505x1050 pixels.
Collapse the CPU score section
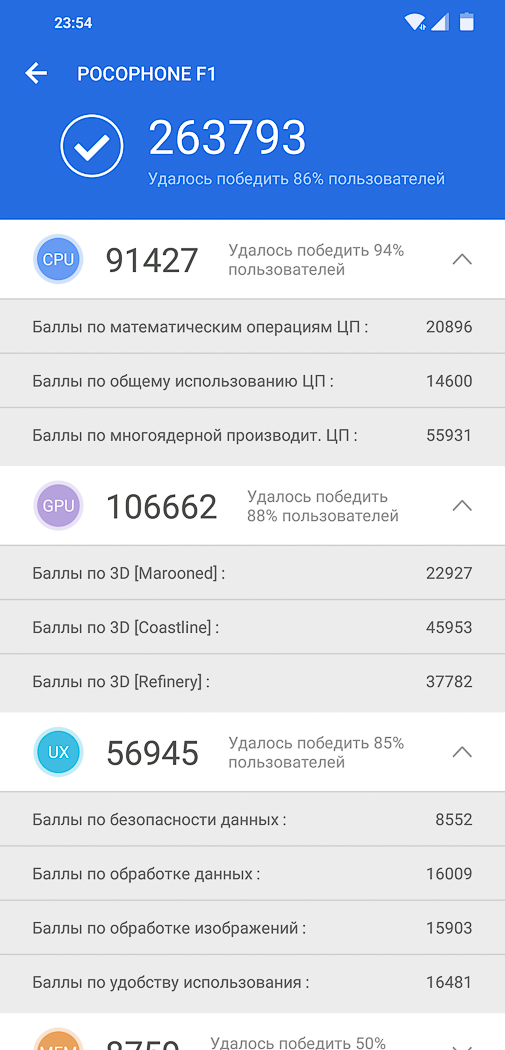coord(462,259)
